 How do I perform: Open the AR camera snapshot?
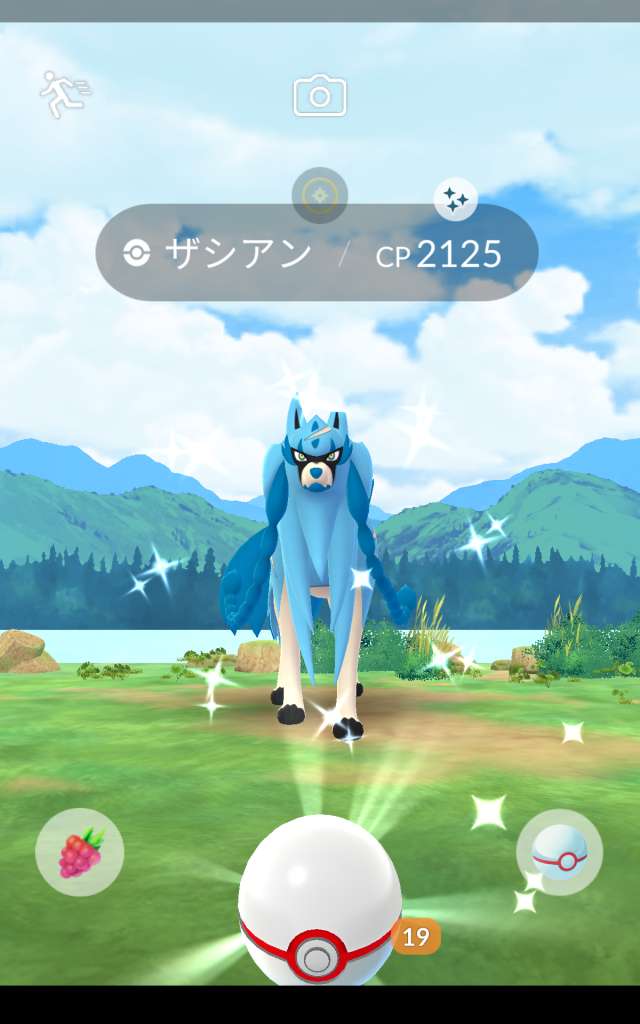320,96
